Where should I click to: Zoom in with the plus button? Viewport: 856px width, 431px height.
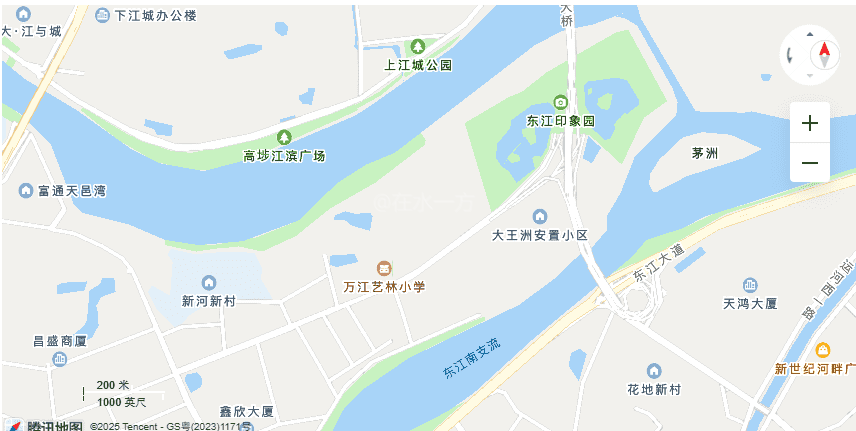810,123
